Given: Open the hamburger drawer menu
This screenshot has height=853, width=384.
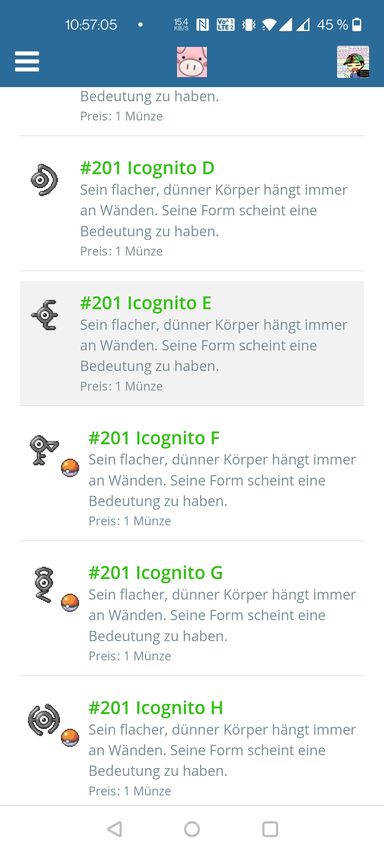Looking at the screenshot, I should pos(27,61).
